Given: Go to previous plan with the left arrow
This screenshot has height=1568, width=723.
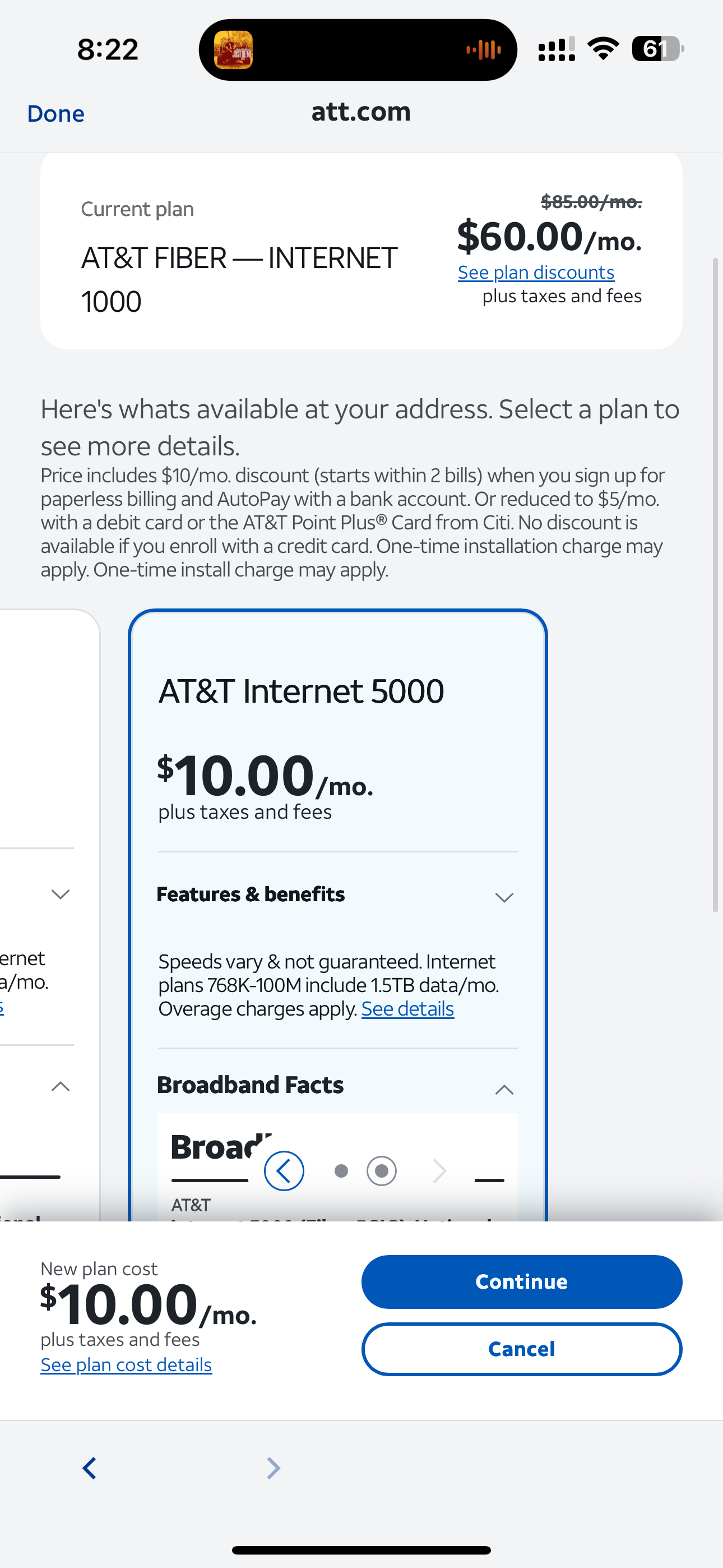Looking at the screenshot, I should click(284, 1170).
